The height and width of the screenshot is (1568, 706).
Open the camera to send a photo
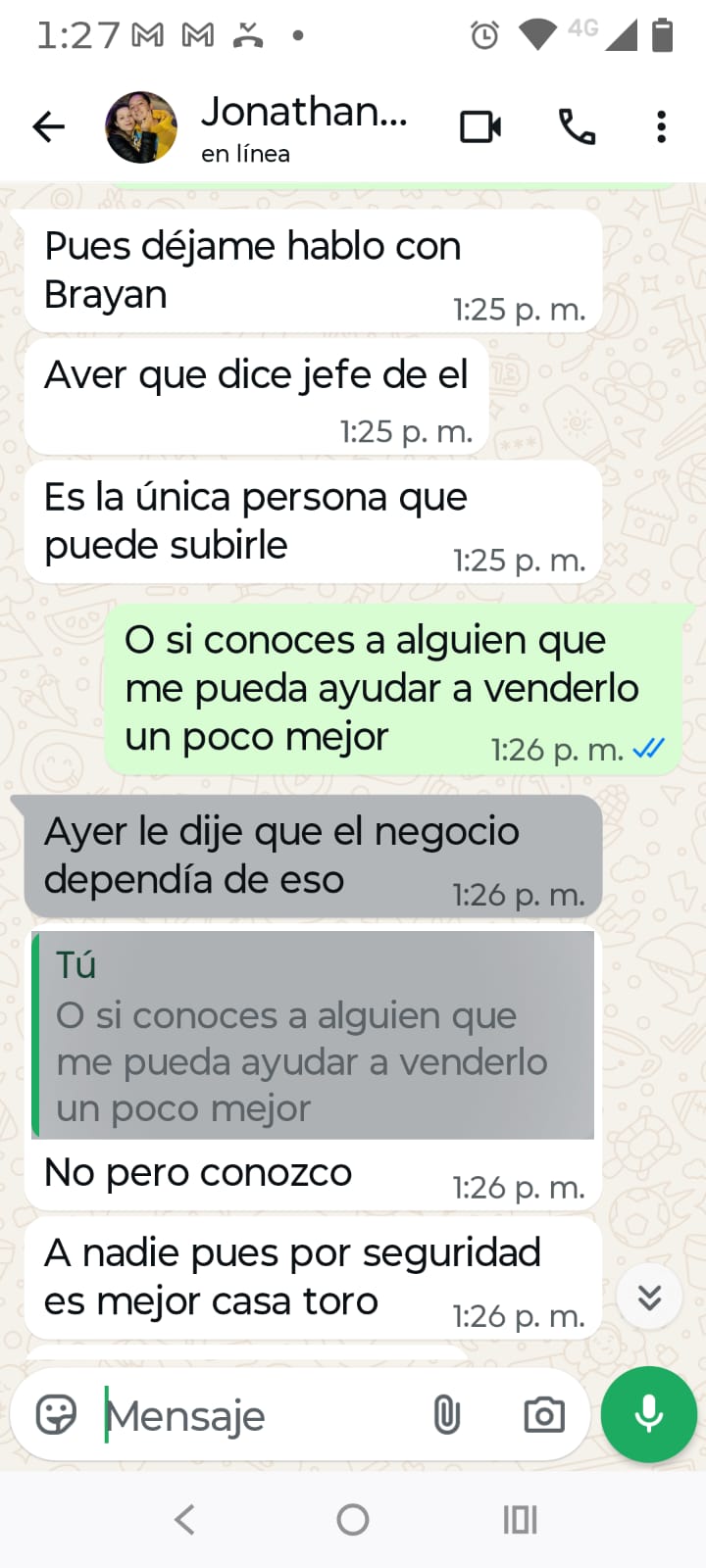[x=543, y=1415]
